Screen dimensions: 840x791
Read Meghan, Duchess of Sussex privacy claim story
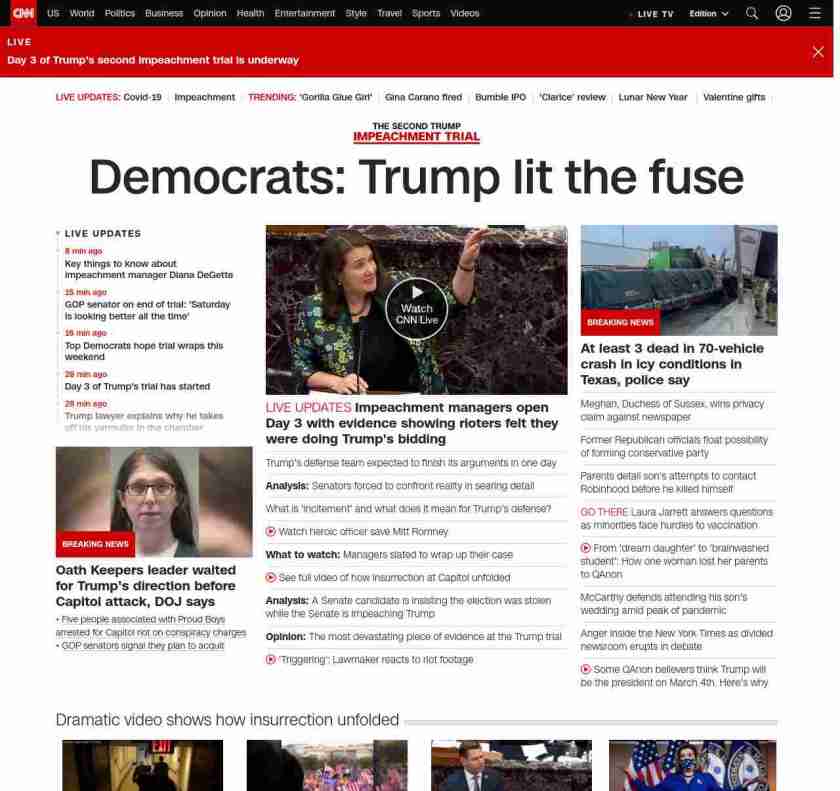[x=671, y=410]
